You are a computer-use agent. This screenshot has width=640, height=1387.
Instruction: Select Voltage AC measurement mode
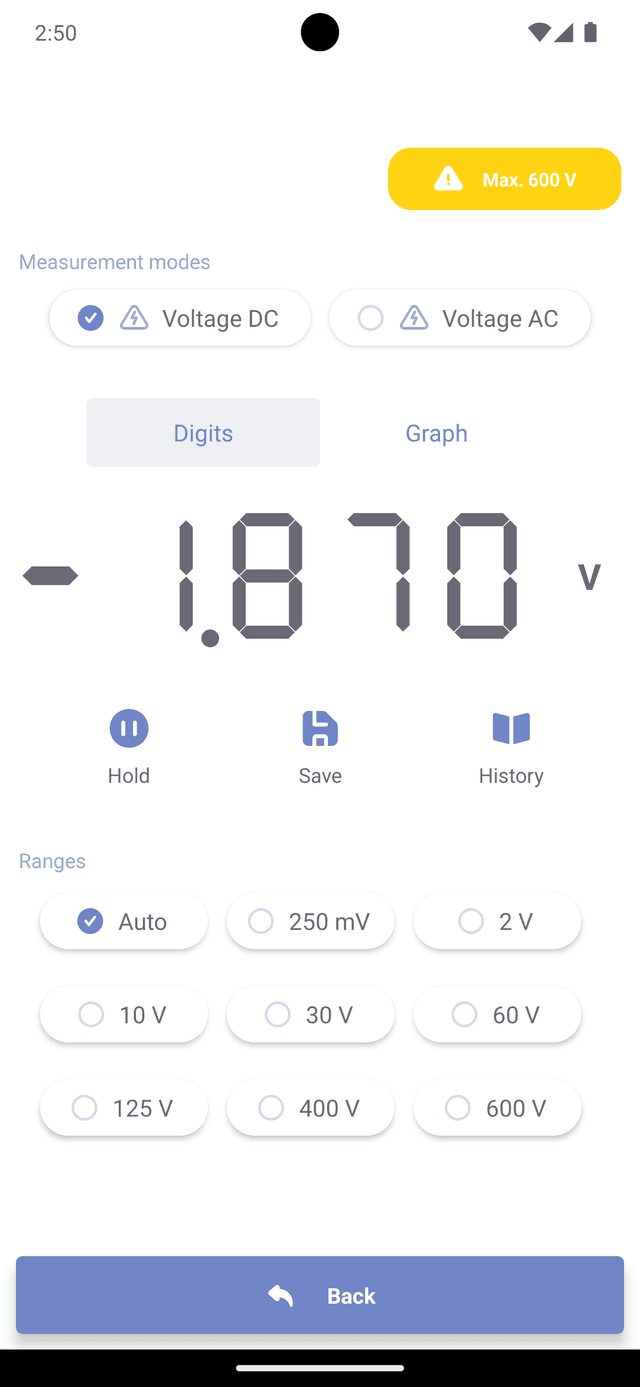[460, 318]
